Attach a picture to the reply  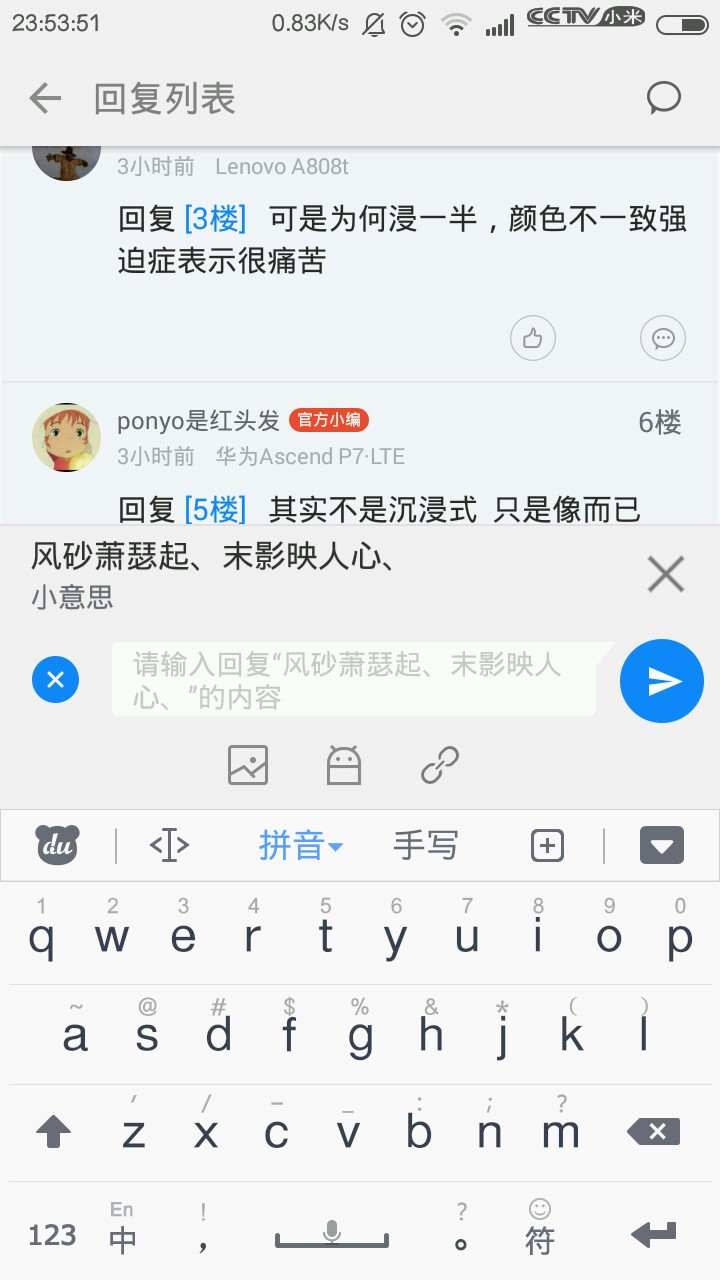click(248, 765)
